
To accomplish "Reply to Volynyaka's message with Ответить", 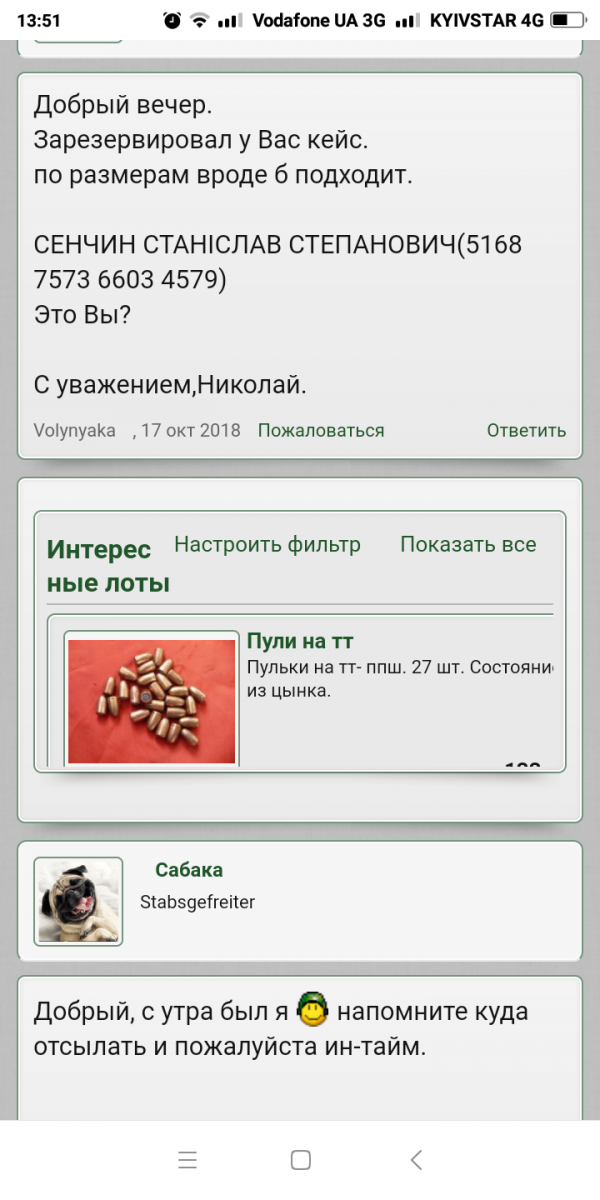I will [x=526, y=430].
